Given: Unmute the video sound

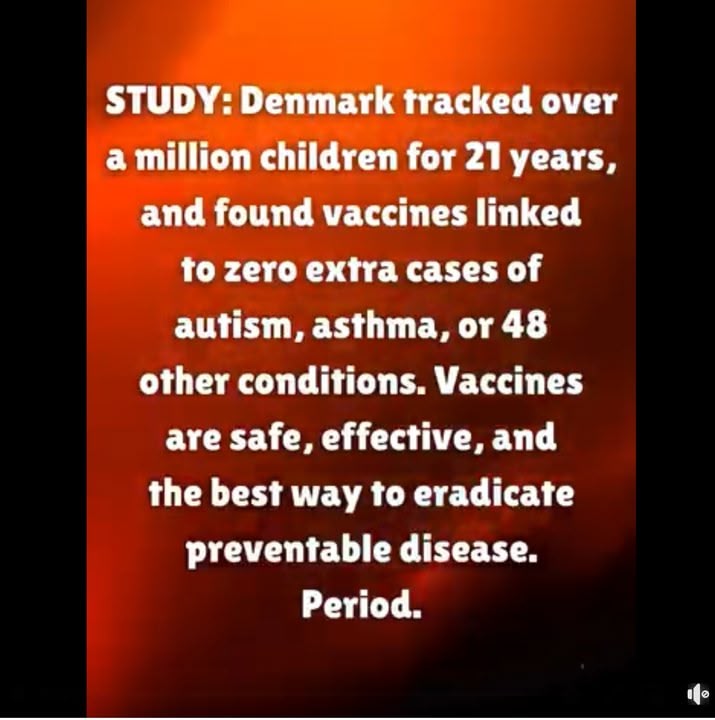Looking at the screenshot, I should click(697, 695).
